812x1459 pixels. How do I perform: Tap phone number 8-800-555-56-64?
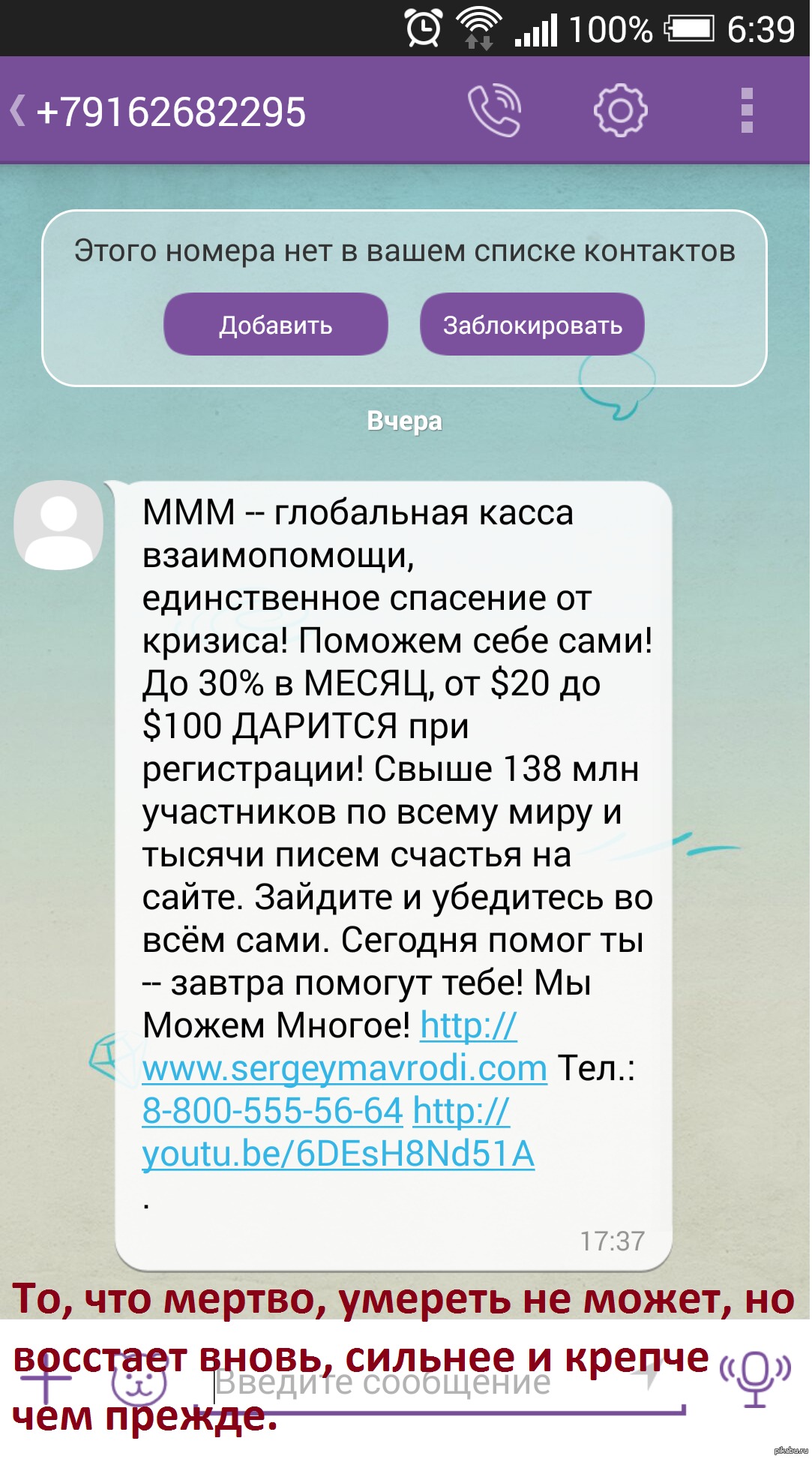pyautogui.click(x=273, y=1111)
